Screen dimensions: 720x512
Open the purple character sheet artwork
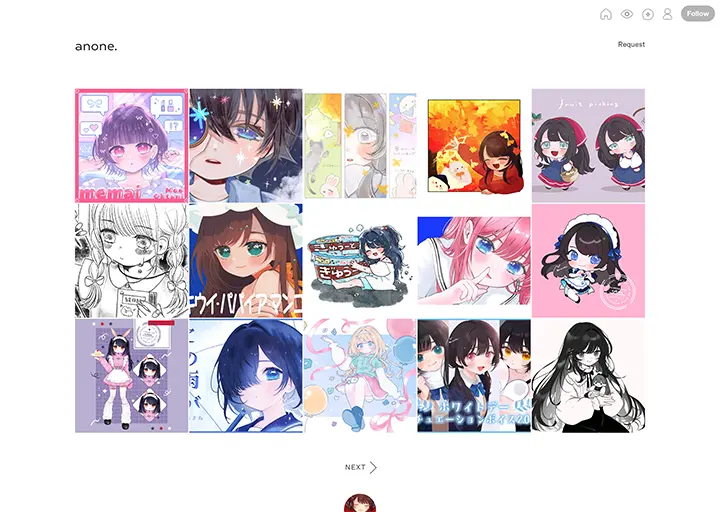(131, 376)
